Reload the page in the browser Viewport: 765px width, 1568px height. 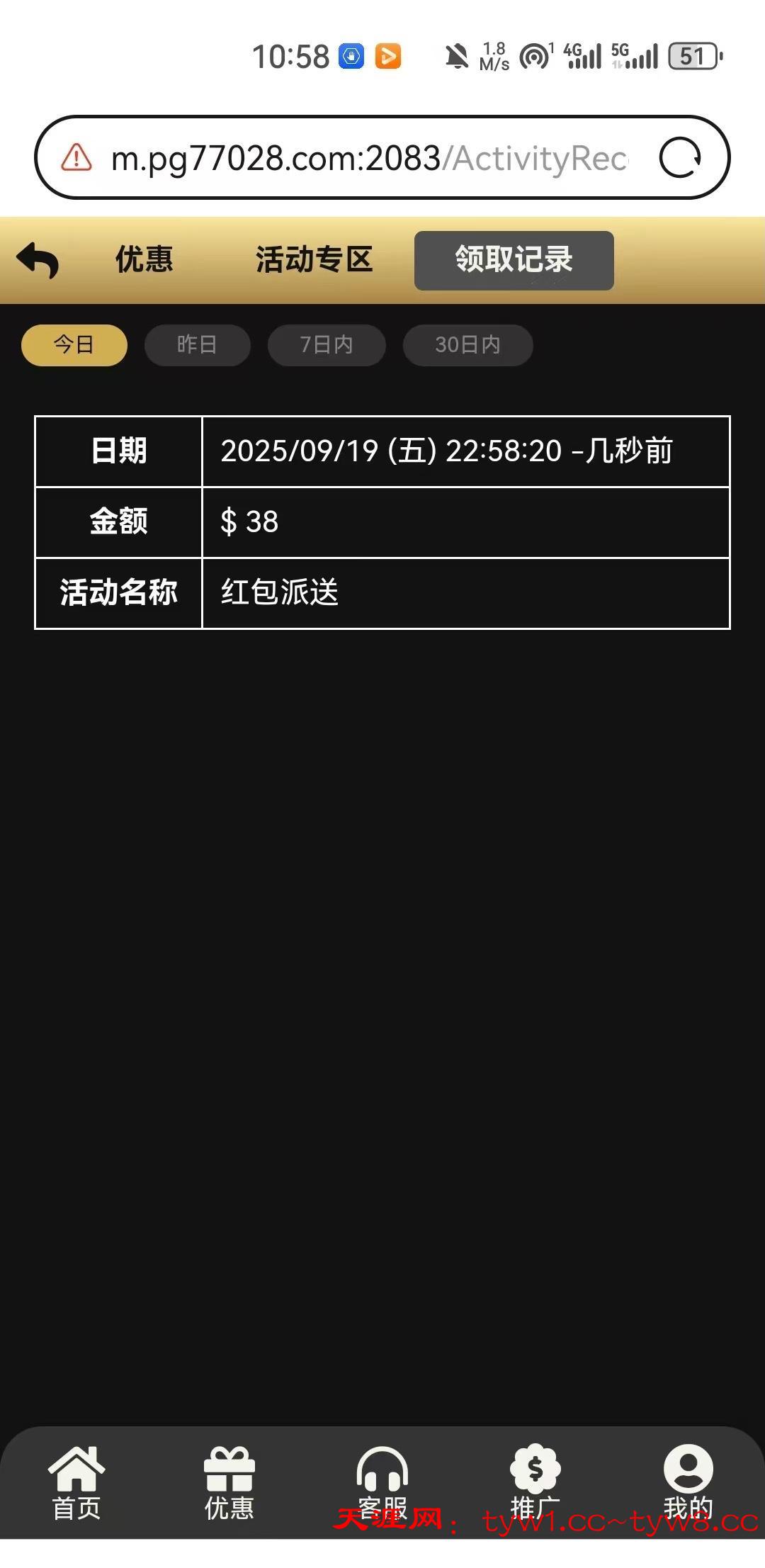click(x=680, y=157)
